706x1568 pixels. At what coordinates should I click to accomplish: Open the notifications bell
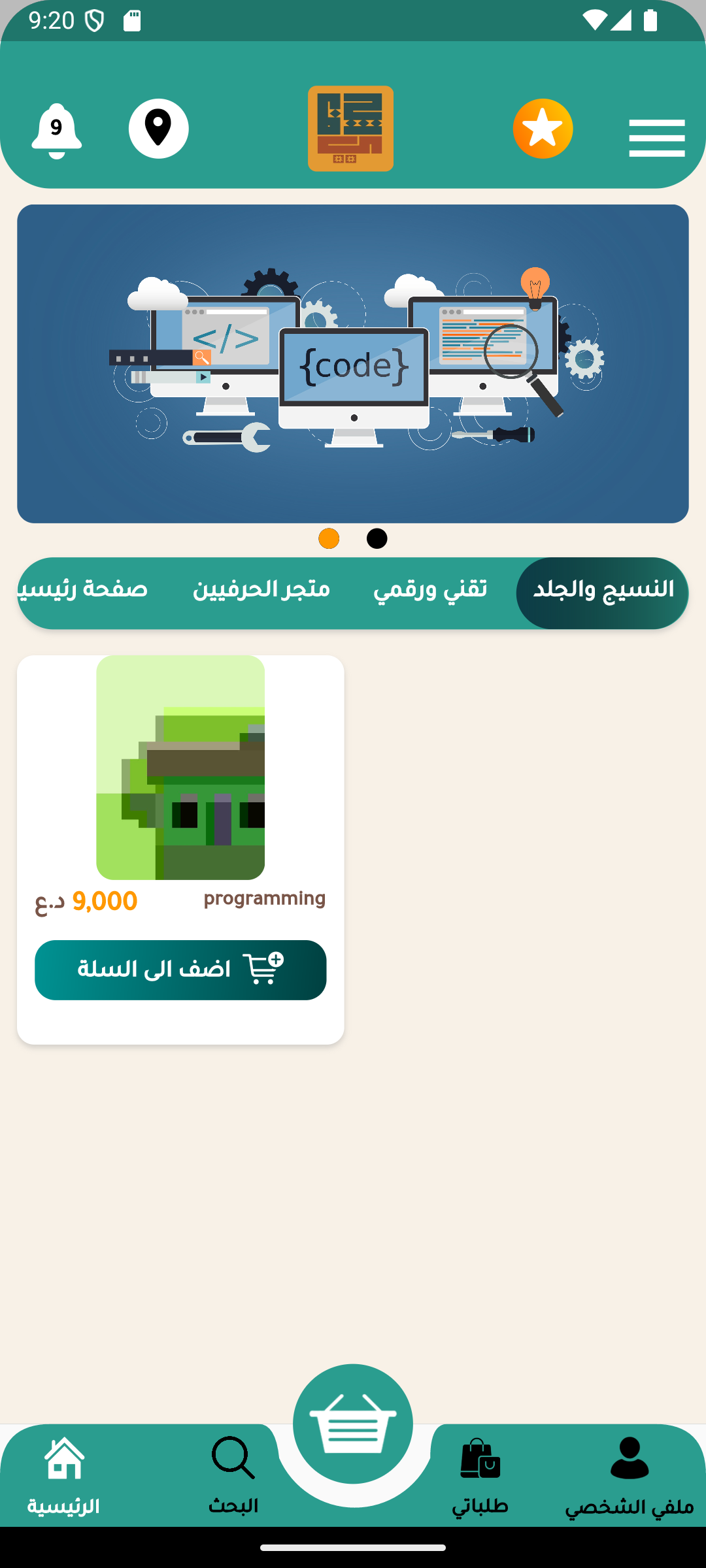click(57, 130)
